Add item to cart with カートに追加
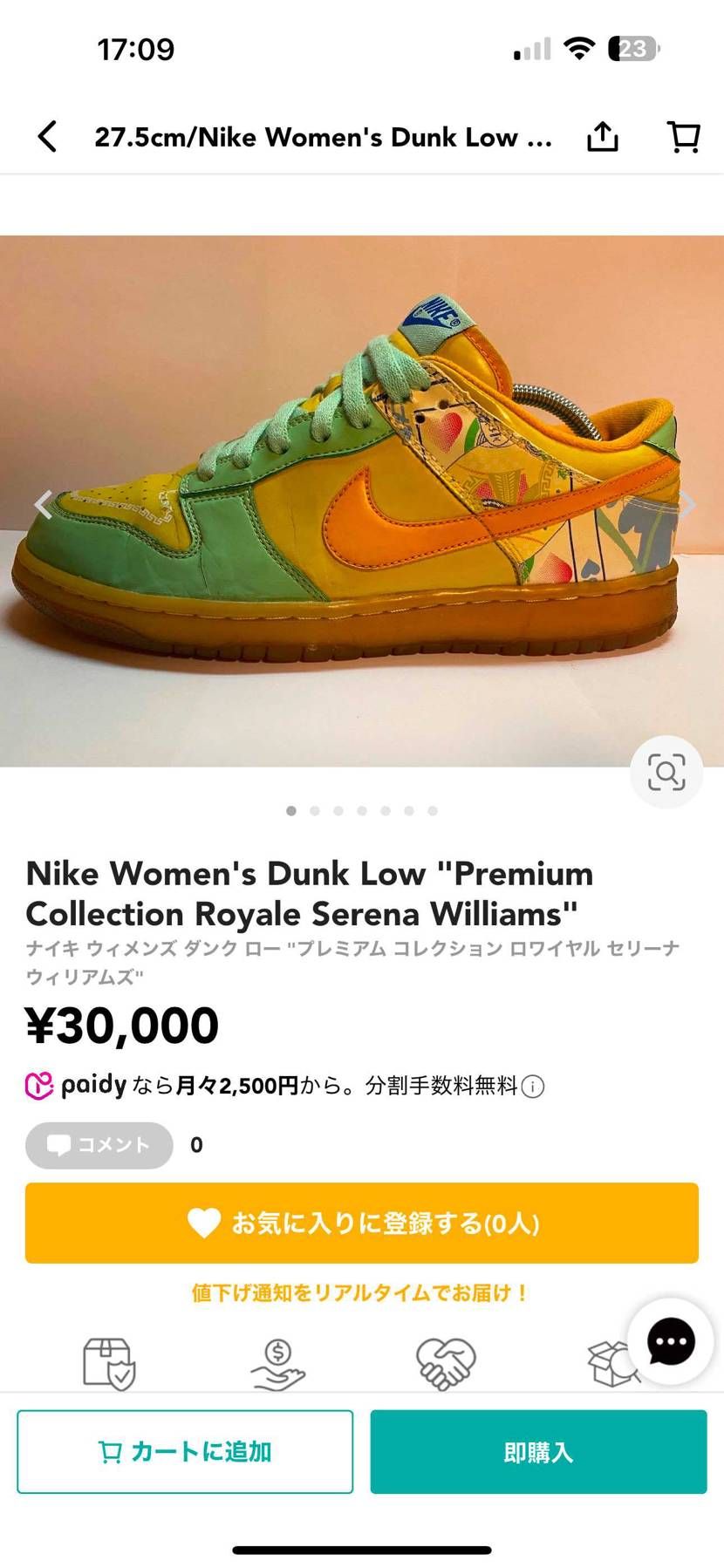Image resolution: width=724 pixels, height=1568 pixels. [x=185, y=1452]
